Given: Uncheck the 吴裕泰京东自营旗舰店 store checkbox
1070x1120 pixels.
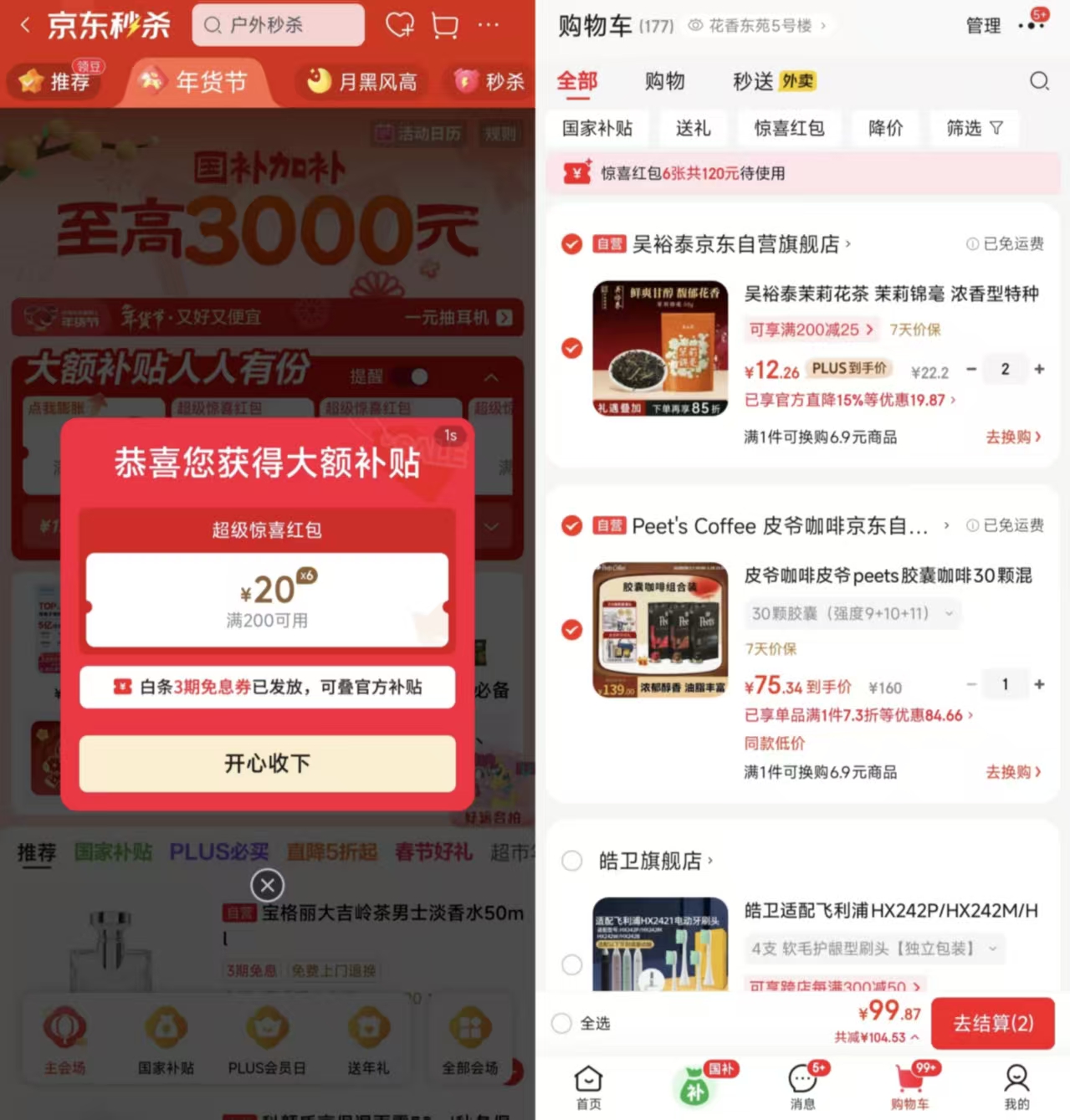Looking at the screenshot, I should 572,244.
